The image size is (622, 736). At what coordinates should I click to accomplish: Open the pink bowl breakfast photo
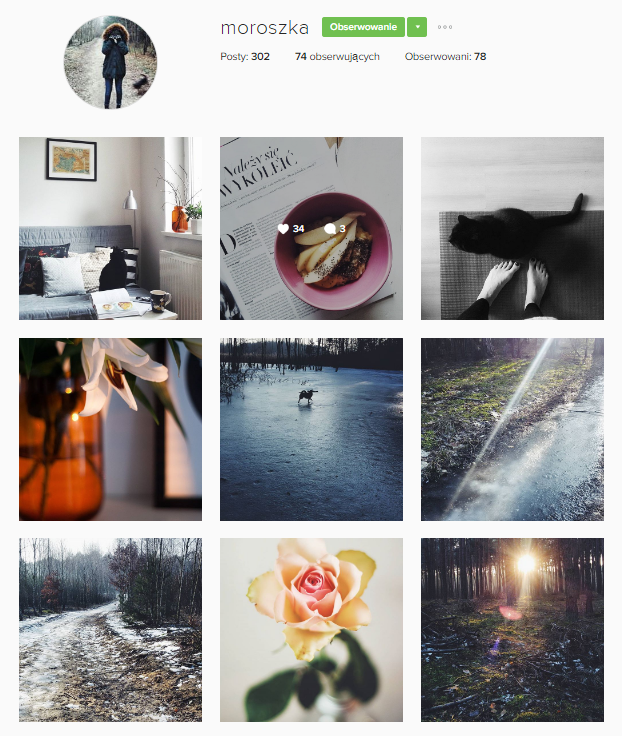[311, 228]
